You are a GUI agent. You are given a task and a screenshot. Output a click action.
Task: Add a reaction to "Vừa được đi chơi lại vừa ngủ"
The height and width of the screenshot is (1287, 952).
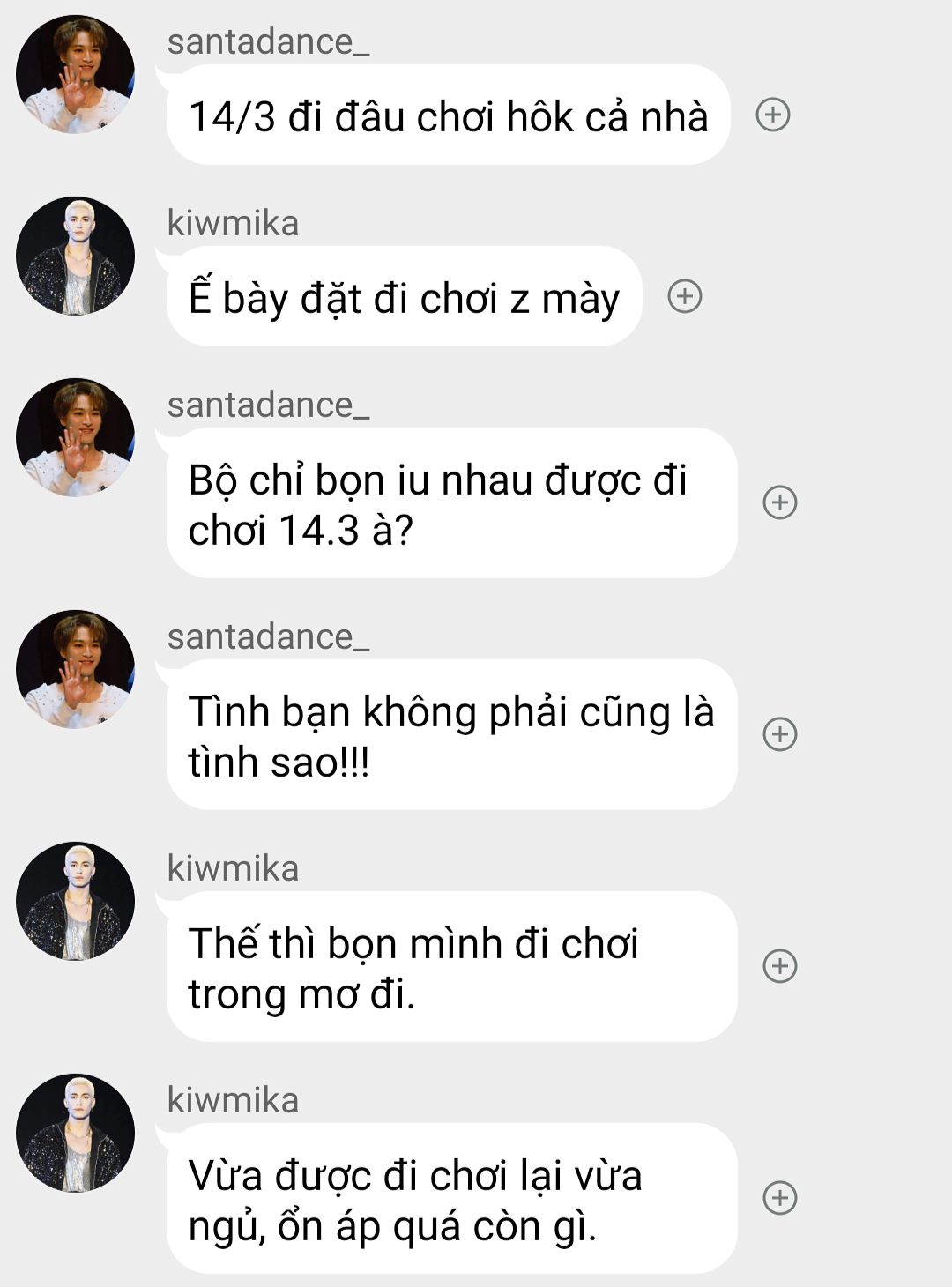[x=779, y=1198]
